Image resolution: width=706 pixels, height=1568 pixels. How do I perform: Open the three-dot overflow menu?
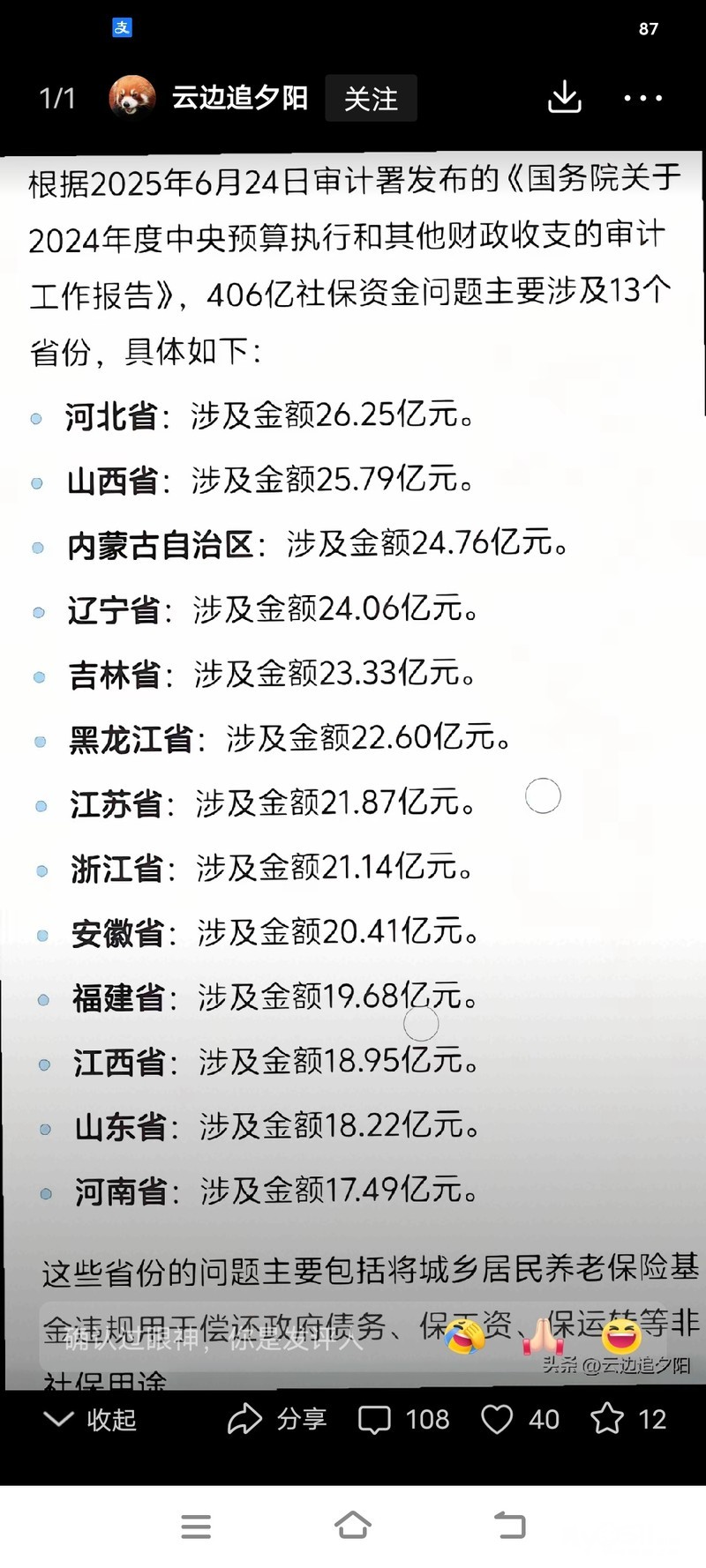pyautogui.click(x=642, y=98)
